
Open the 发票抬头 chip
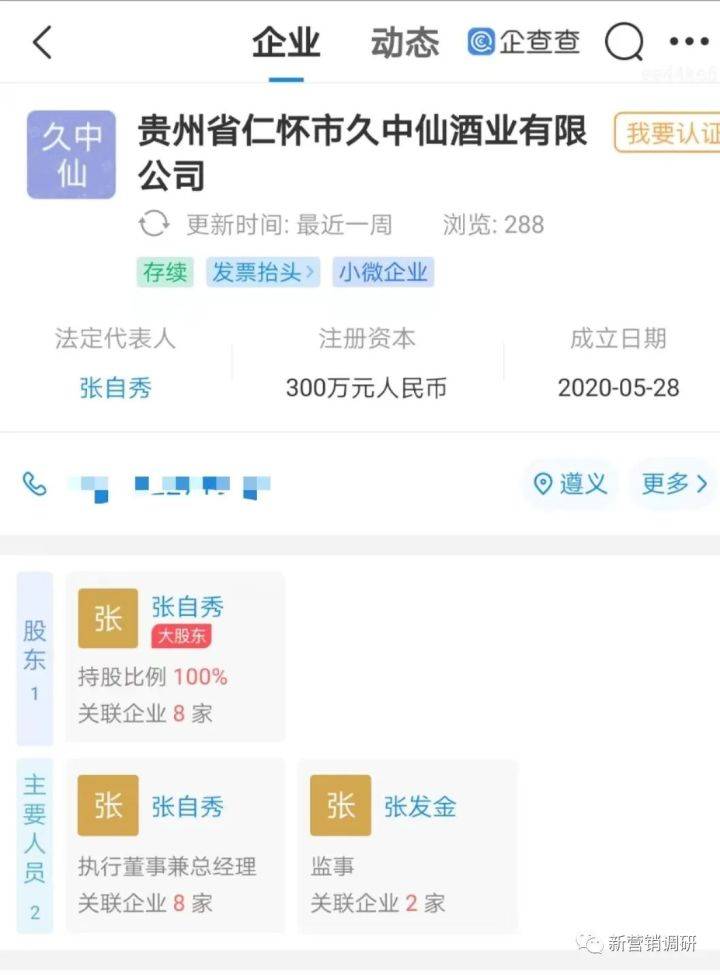[x=263, y=272]
